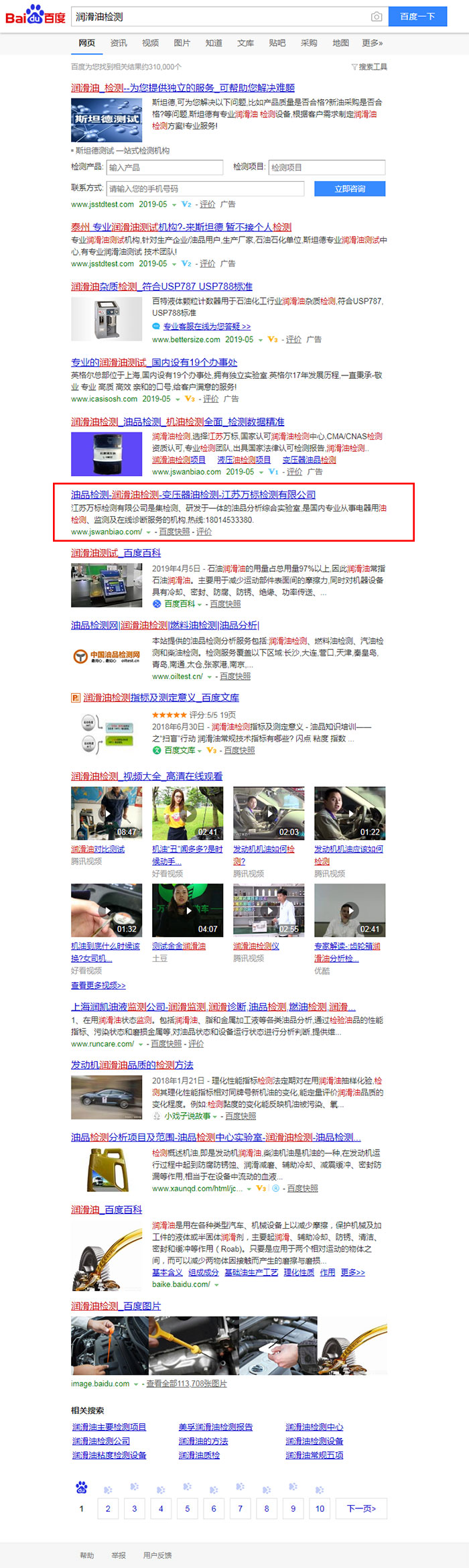
Task: Open the 润滑油测试_百度百科 result
Action: [x=116, y=553]
